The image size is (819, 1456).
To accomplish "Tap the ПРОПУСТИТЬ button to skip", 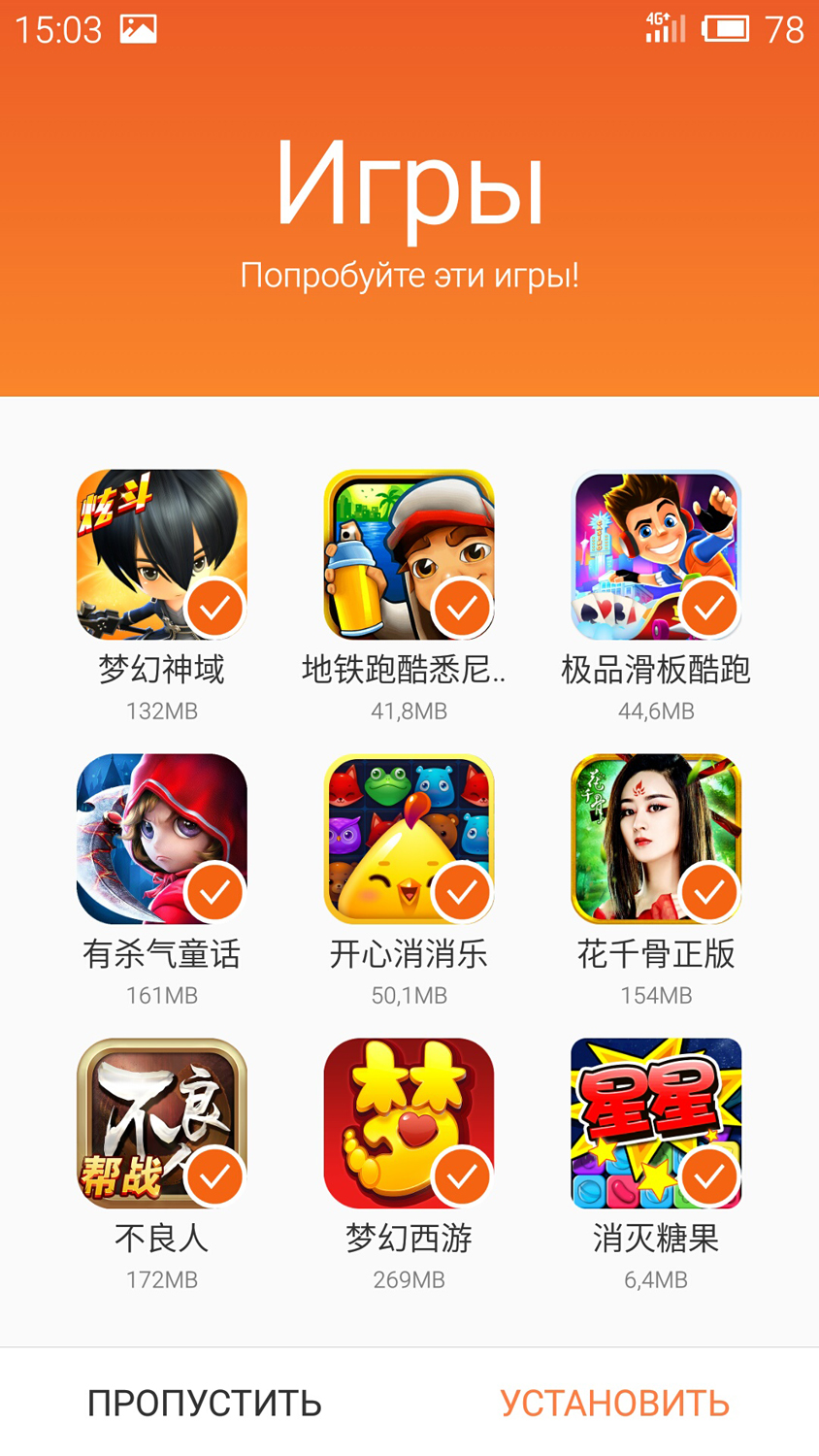I will (x=204, y=1404).
